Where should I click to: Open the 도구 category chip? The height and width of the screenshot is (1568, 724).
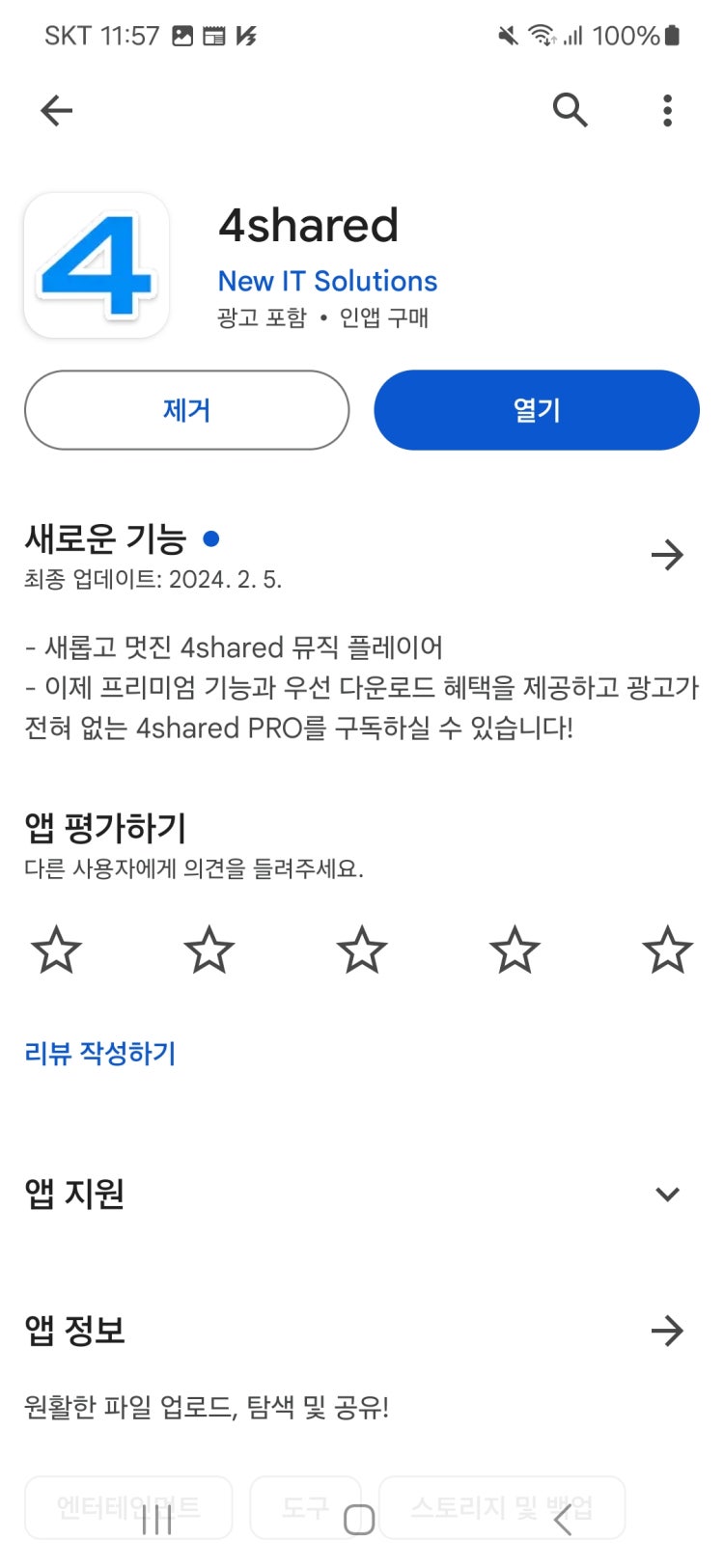[306, 1507]
